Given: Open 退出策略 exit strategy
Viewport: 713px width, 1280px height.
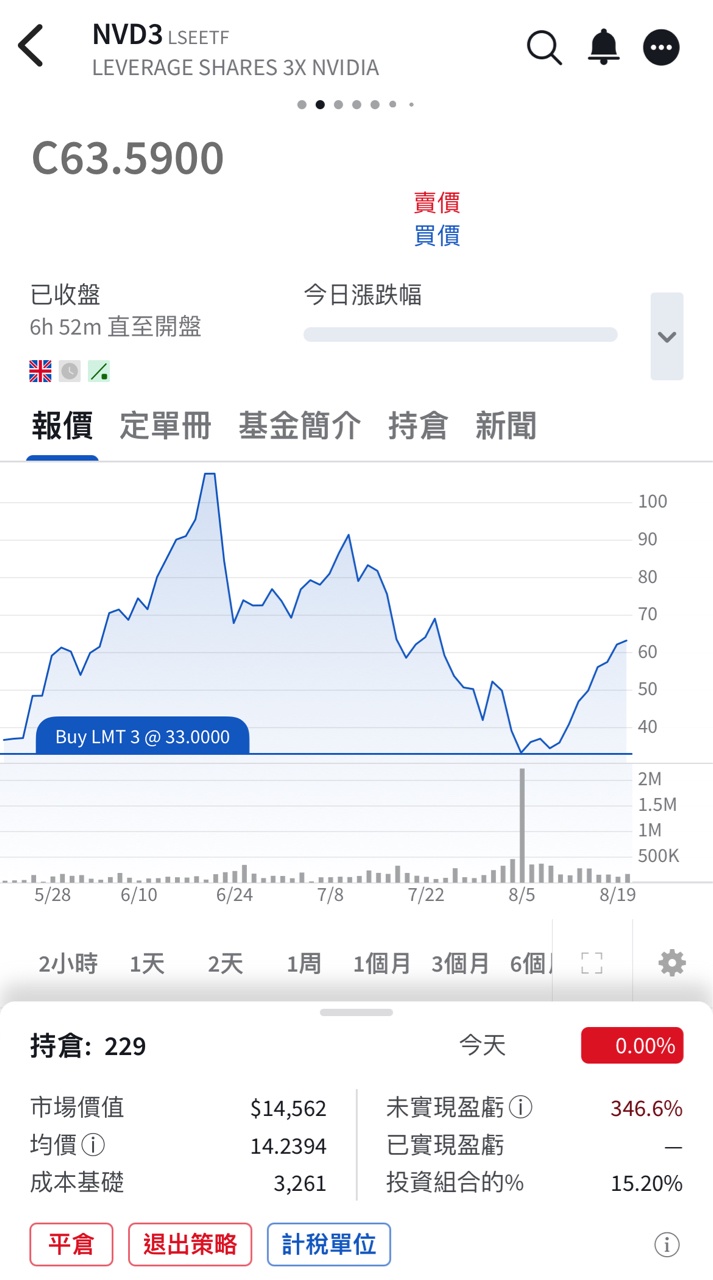Looking at the screenshot, I should point(190,1244).
